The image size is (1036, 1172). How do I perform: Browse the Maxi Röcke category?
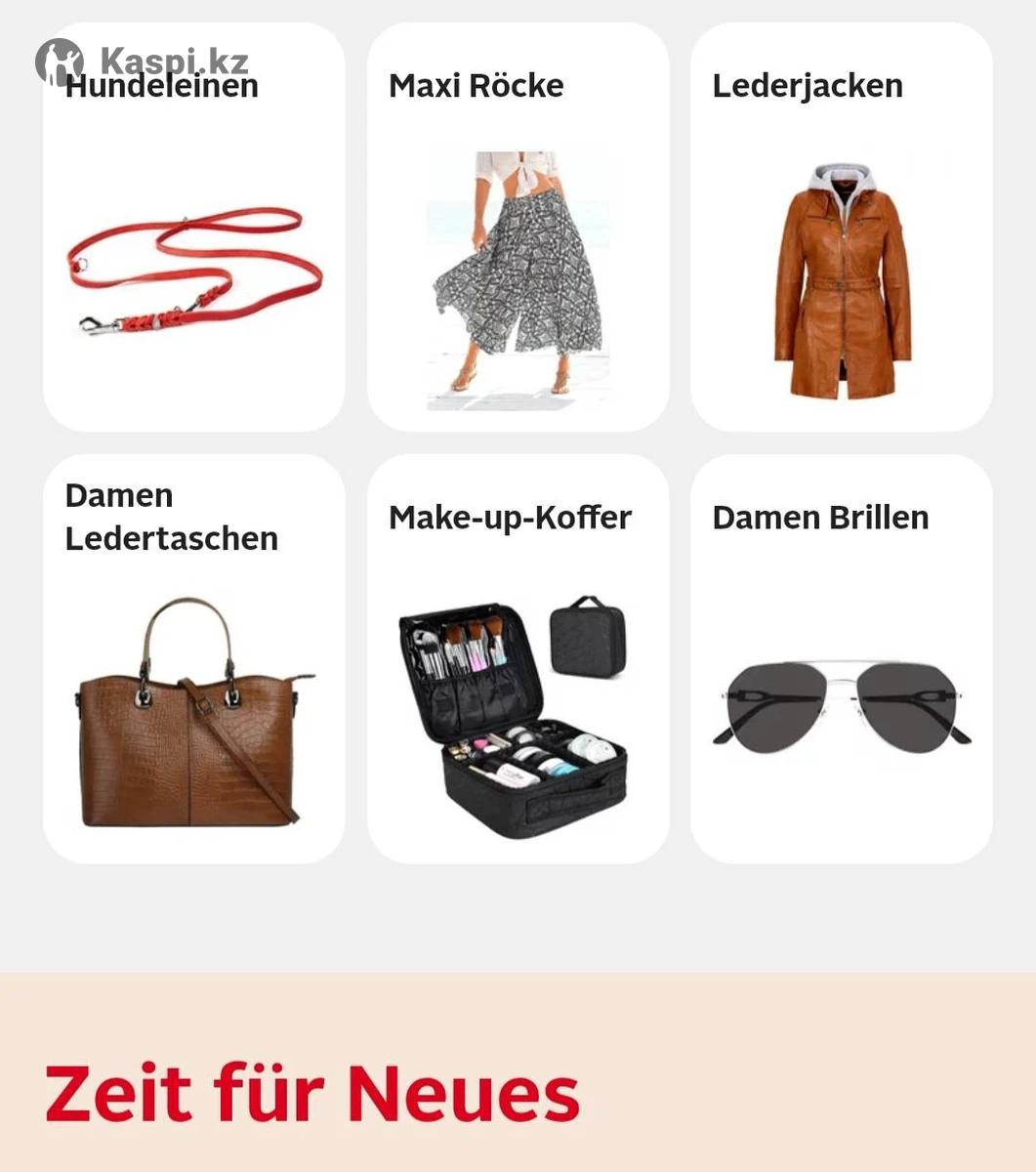pos(518,227)
